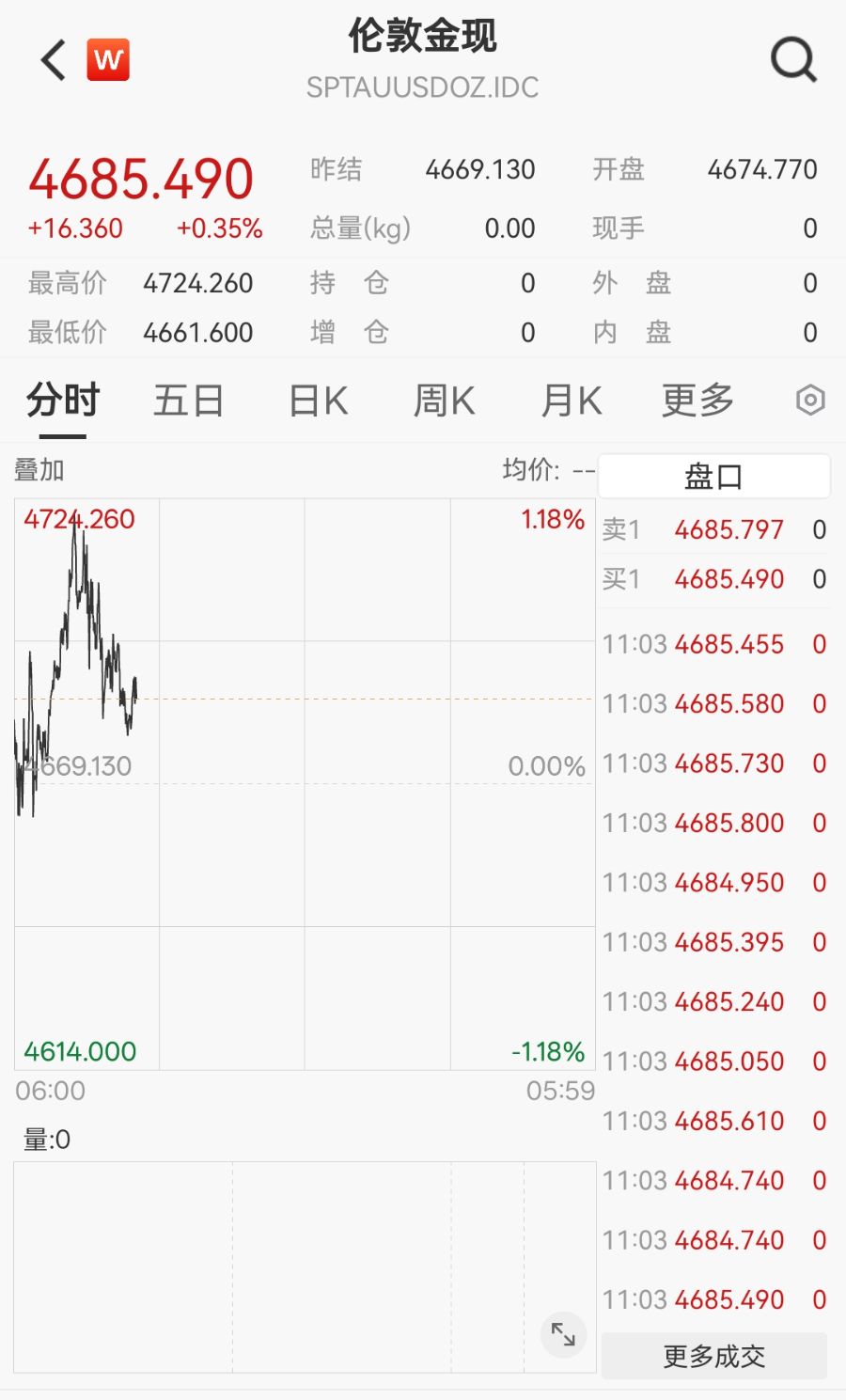Image resolution: width=846 pixels, height=1400 pixels.
Task: Tap the 盘口 order book button
Action: point(713,477)
